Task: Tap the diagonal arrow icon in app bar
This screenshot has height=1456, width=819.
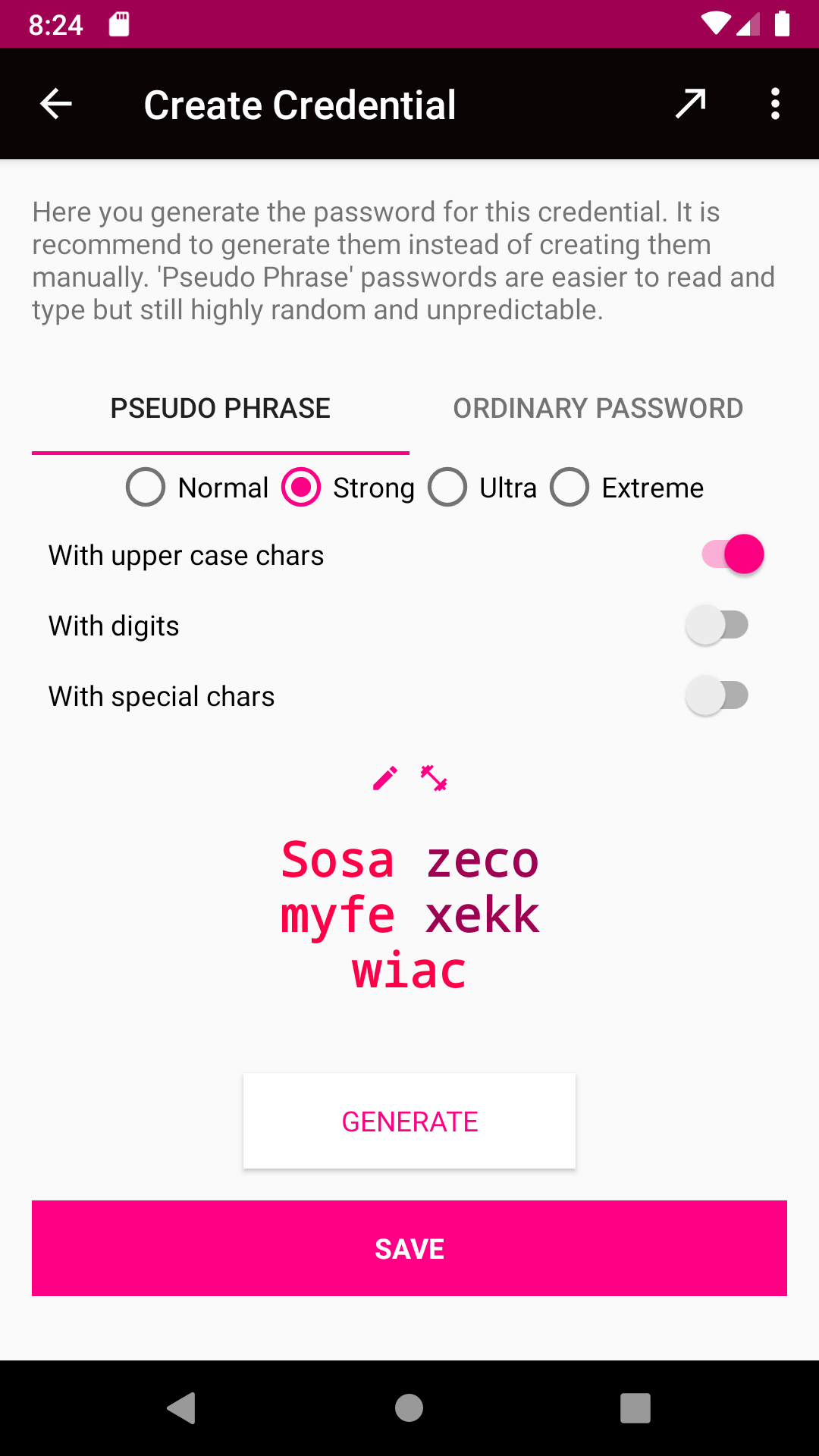Action: pos(690,104)
